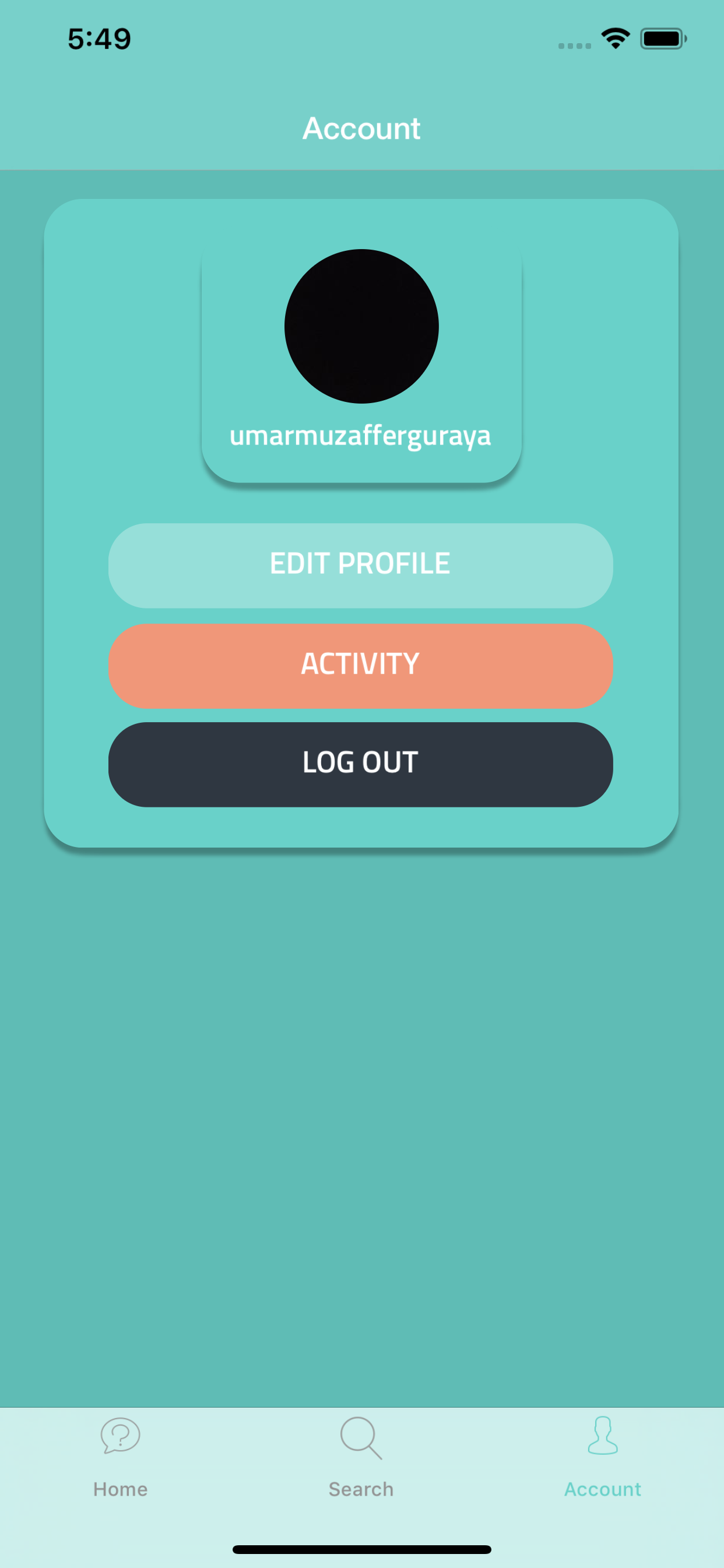Tap the orange ACTIVITY button

(361, 664)
